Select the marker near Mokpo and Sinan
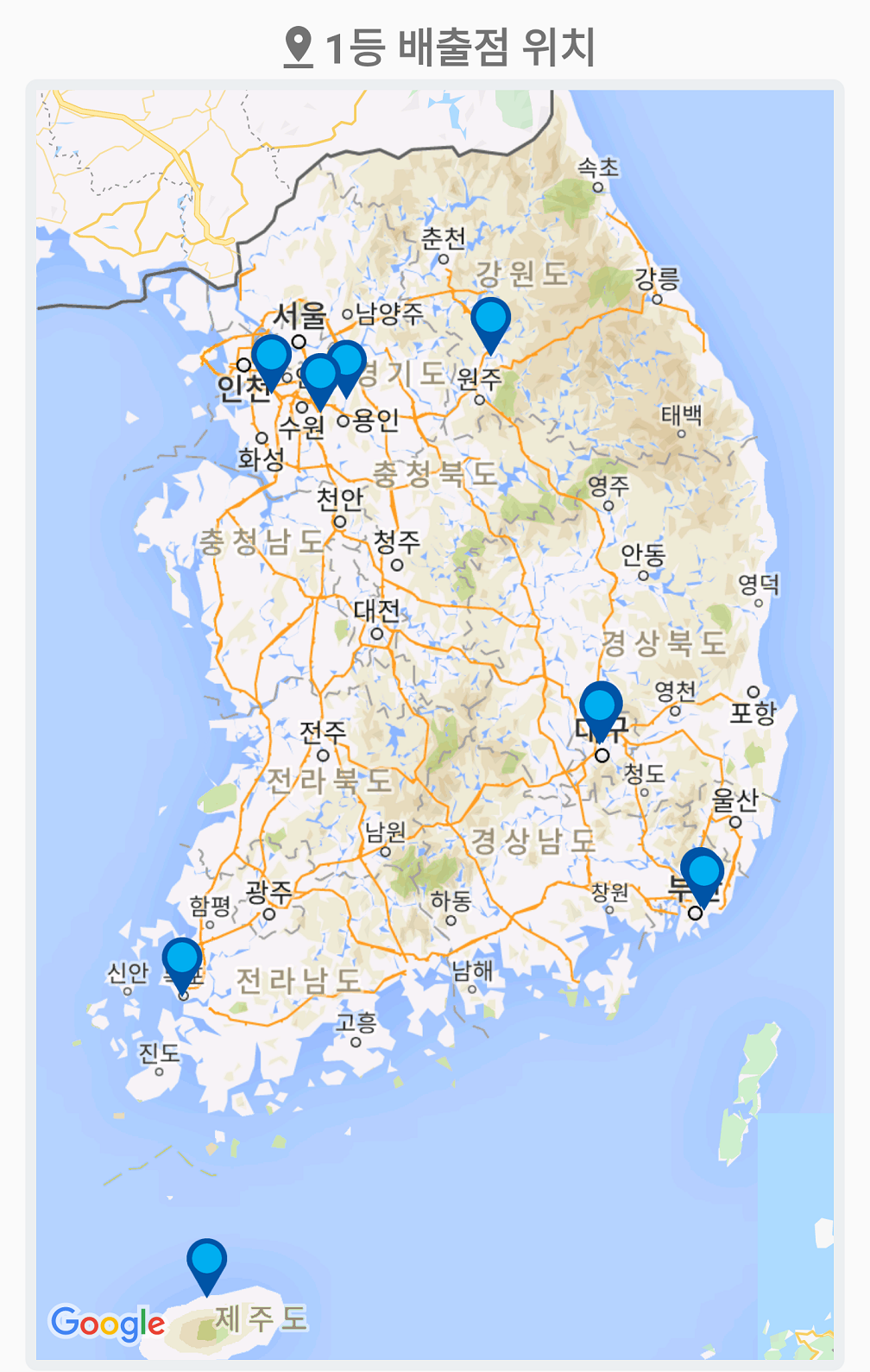The height and width of the screenshot is (1372, 870). [x=182, y=962]
